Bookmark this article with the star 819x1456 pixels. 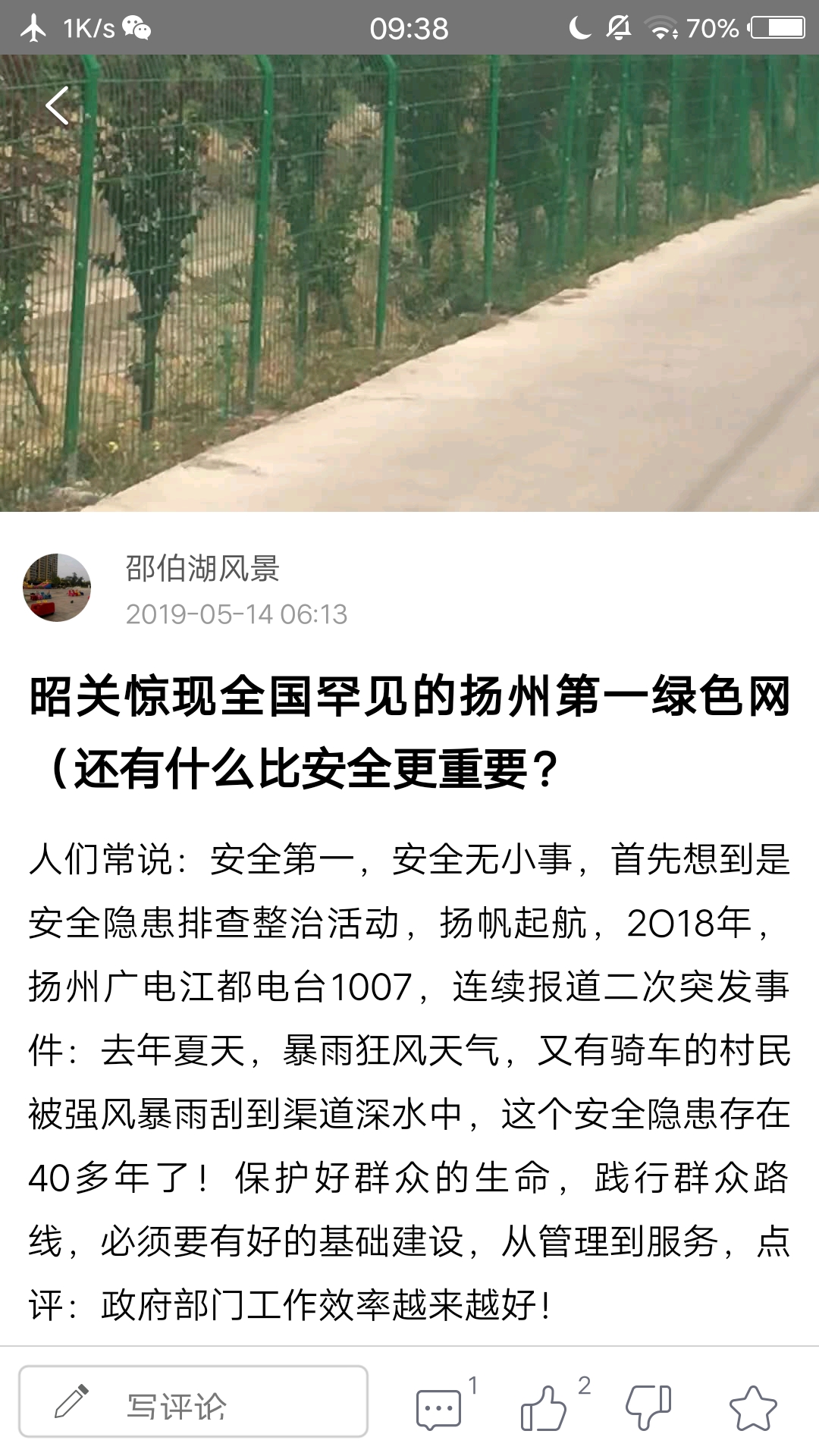tap(753, 1408)
